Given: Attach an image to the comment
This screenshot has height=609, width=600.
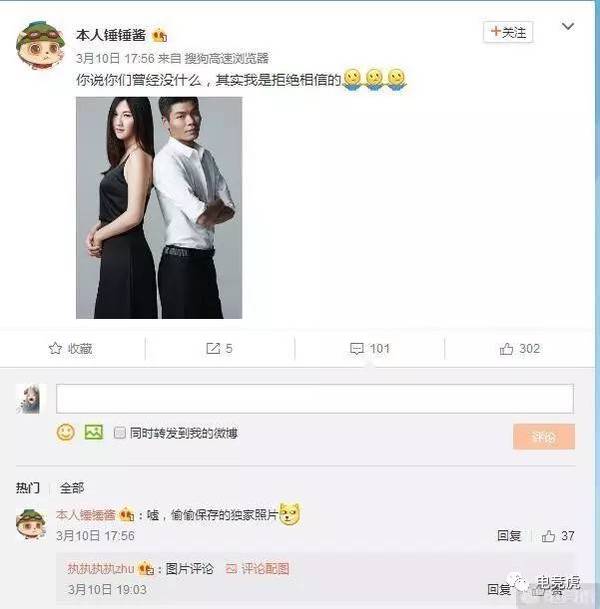Looking at the screenshot, I should click(94, 433).
